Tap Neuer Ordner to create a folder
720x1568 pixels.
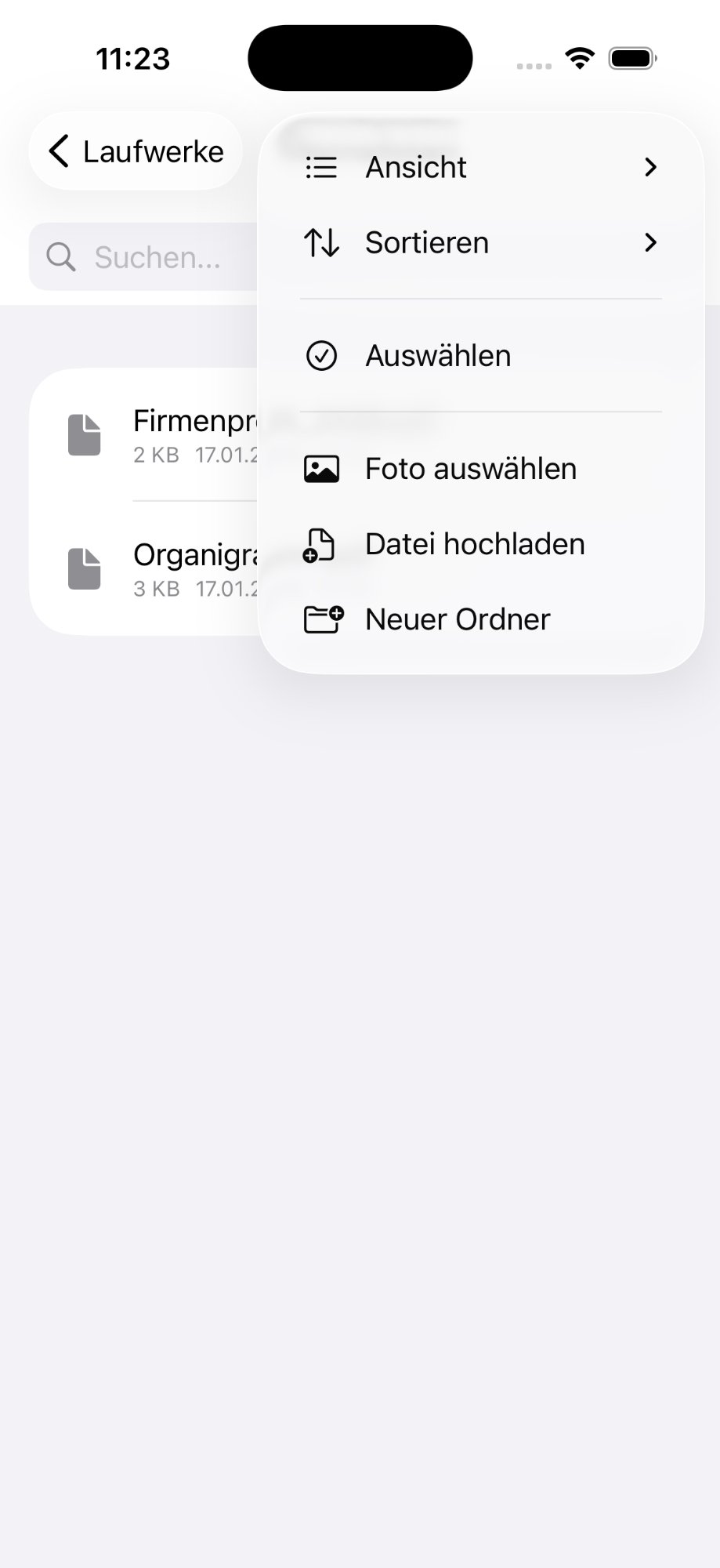(x=456, y=619)
